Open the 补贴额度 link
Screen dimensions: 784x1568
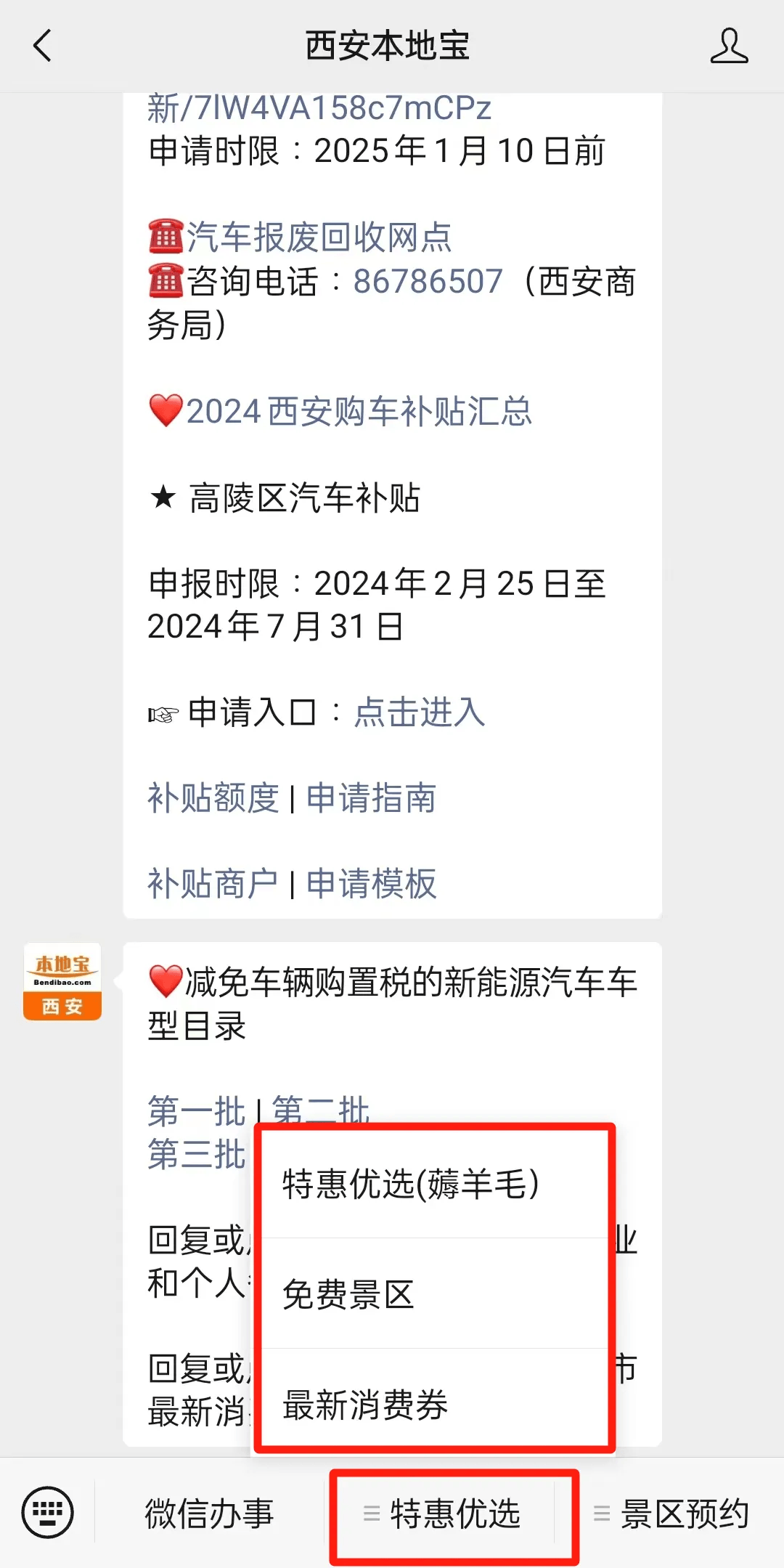[x=213, y=797]
